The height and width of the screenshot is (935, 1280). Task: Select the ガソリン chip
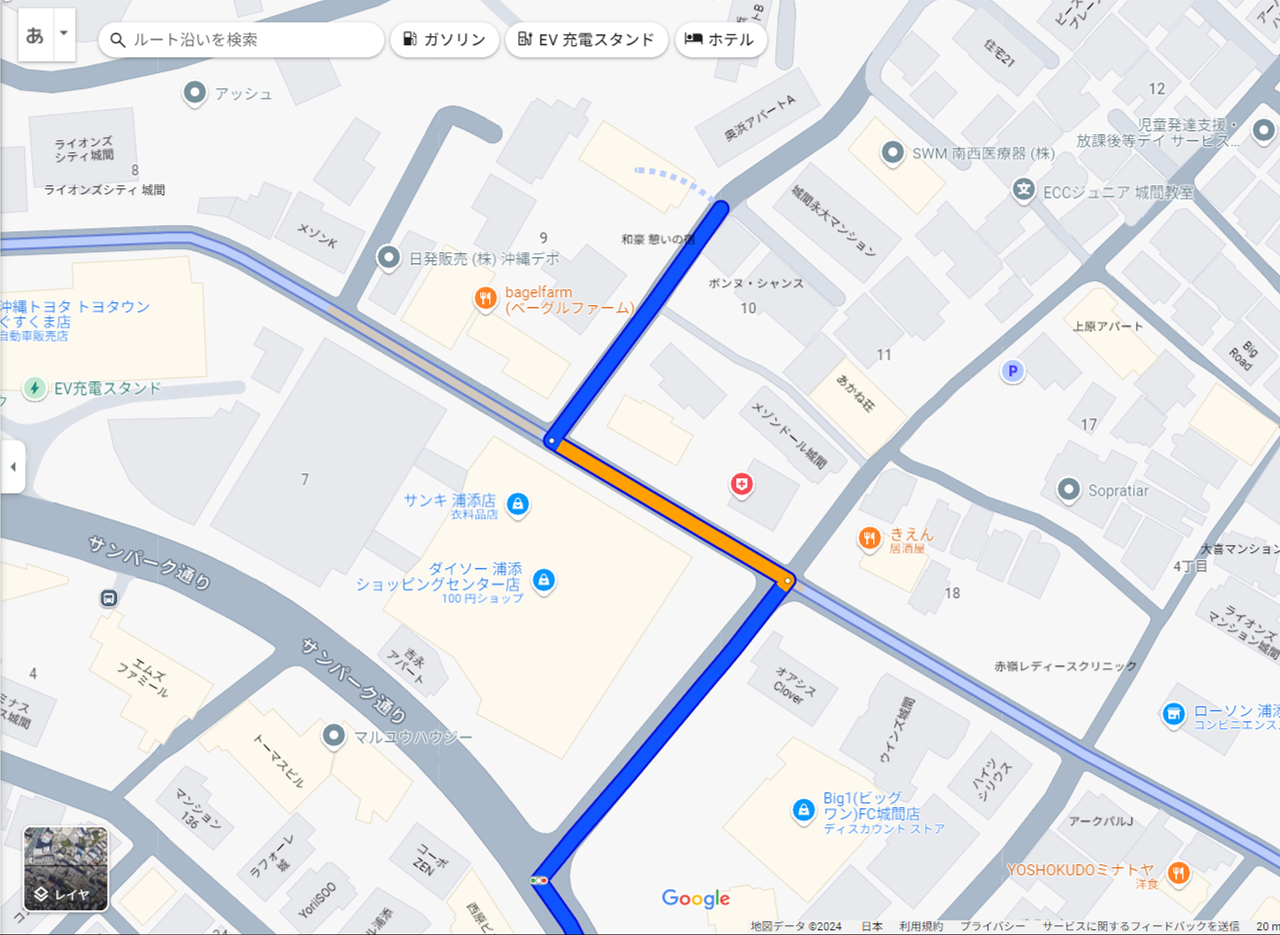444,40
